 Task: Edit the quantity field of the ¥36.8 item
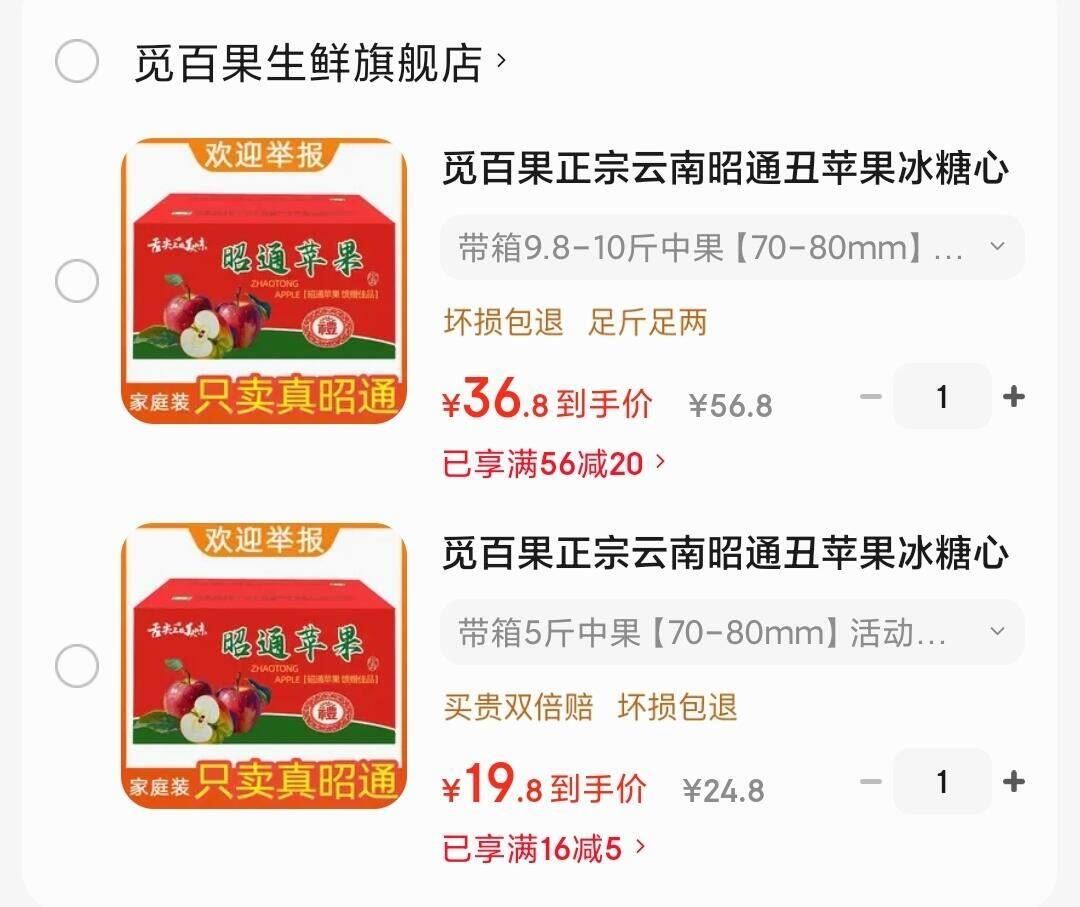pyautogui.click(x=941, y=397)
